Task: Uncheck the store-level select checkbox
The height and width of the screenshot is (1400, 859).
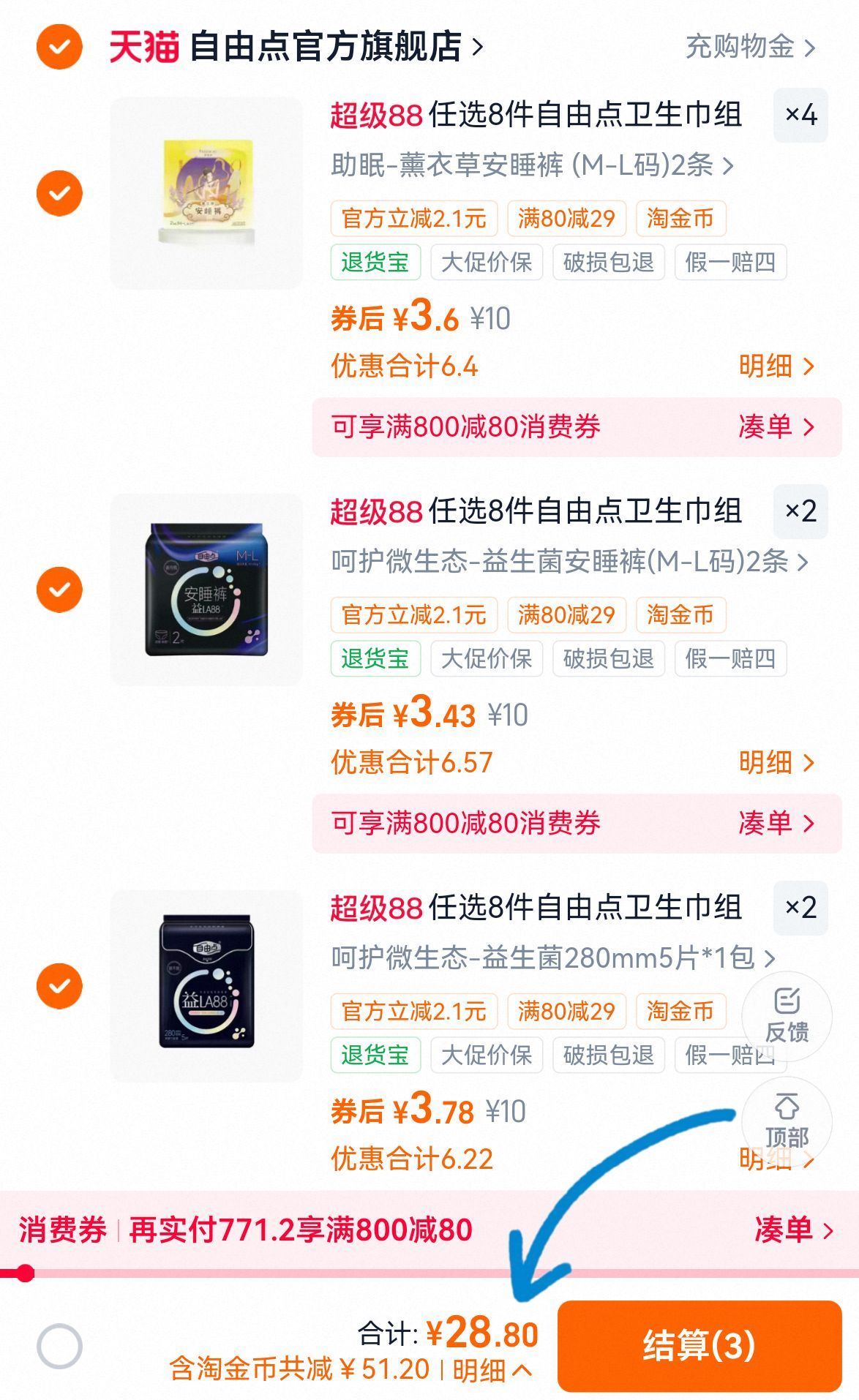Action: point(59,47)
